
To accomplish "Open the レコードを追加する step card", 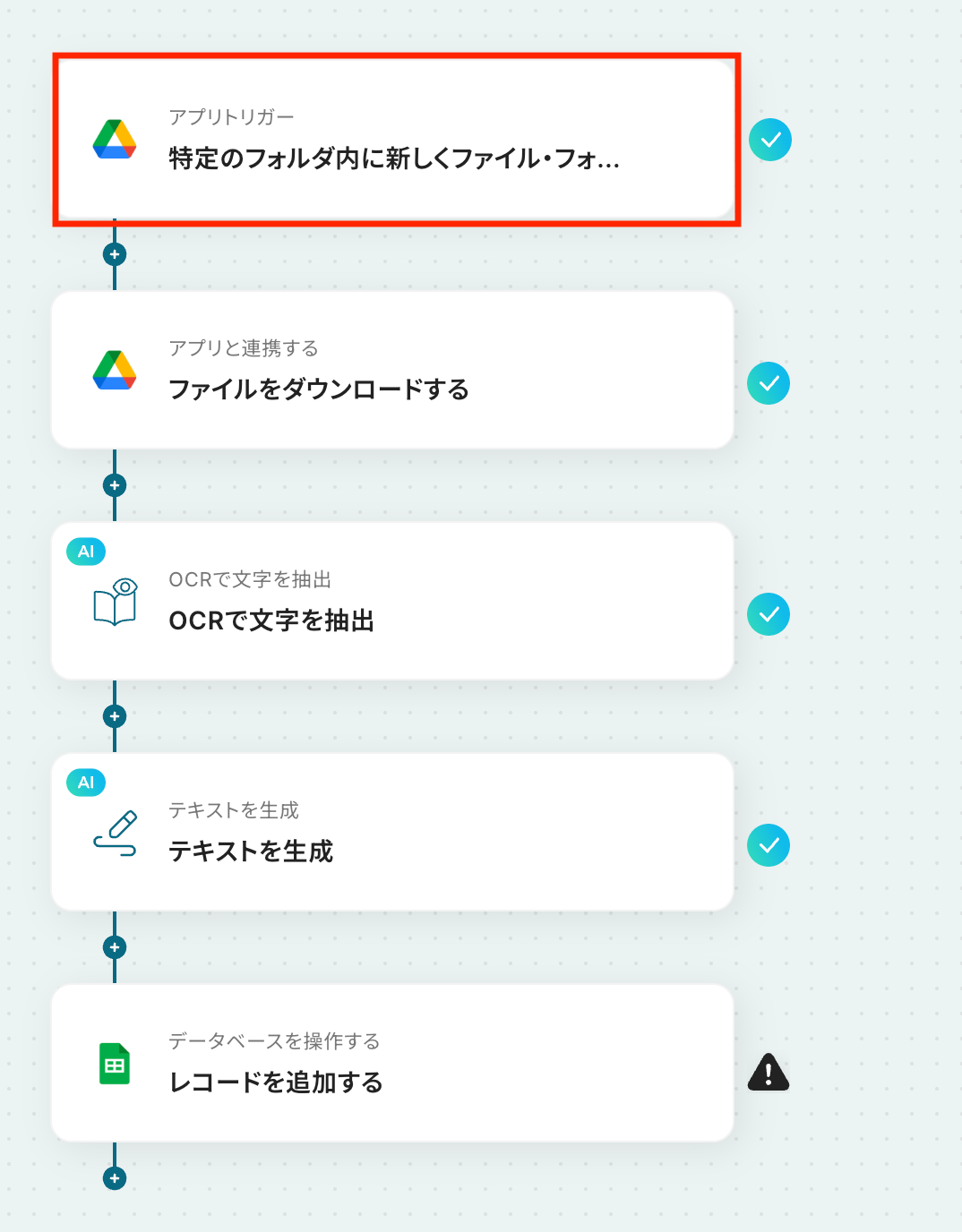I will point(392,1063).
